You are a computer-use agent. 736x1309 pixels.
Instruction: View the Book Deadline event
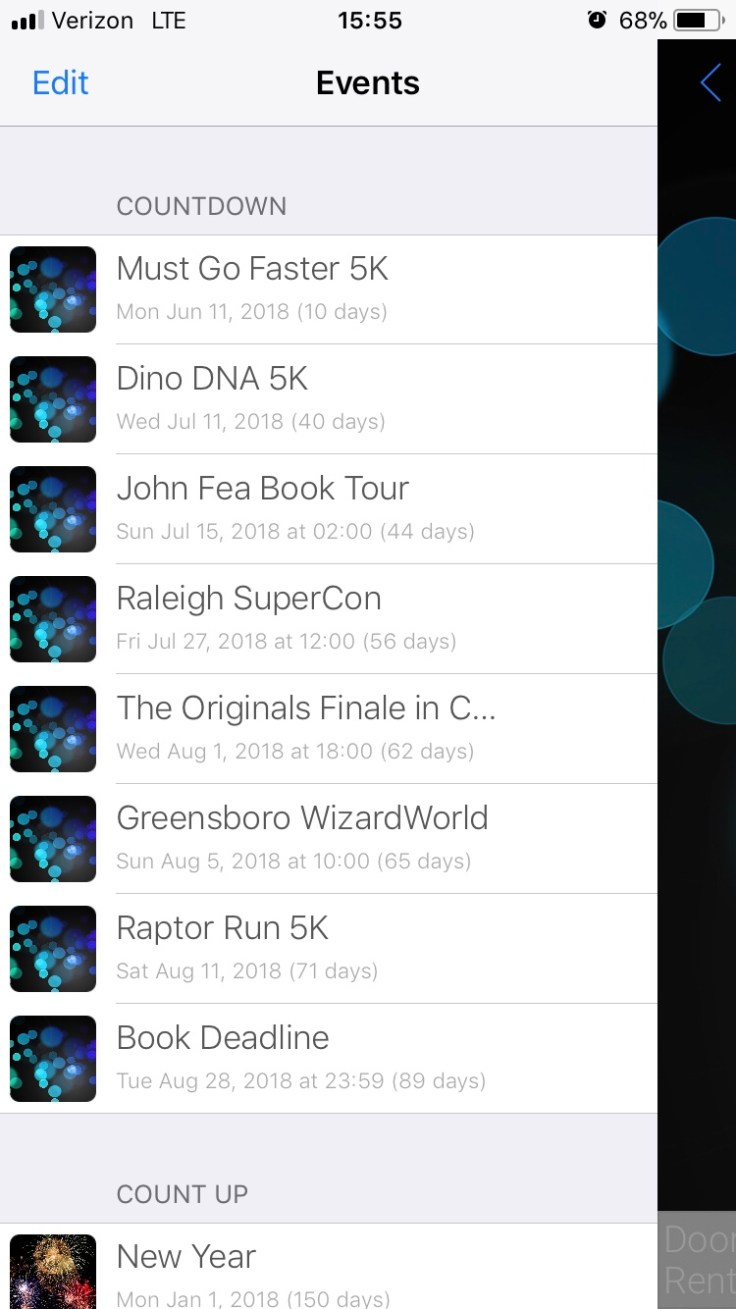(330, 1059)
